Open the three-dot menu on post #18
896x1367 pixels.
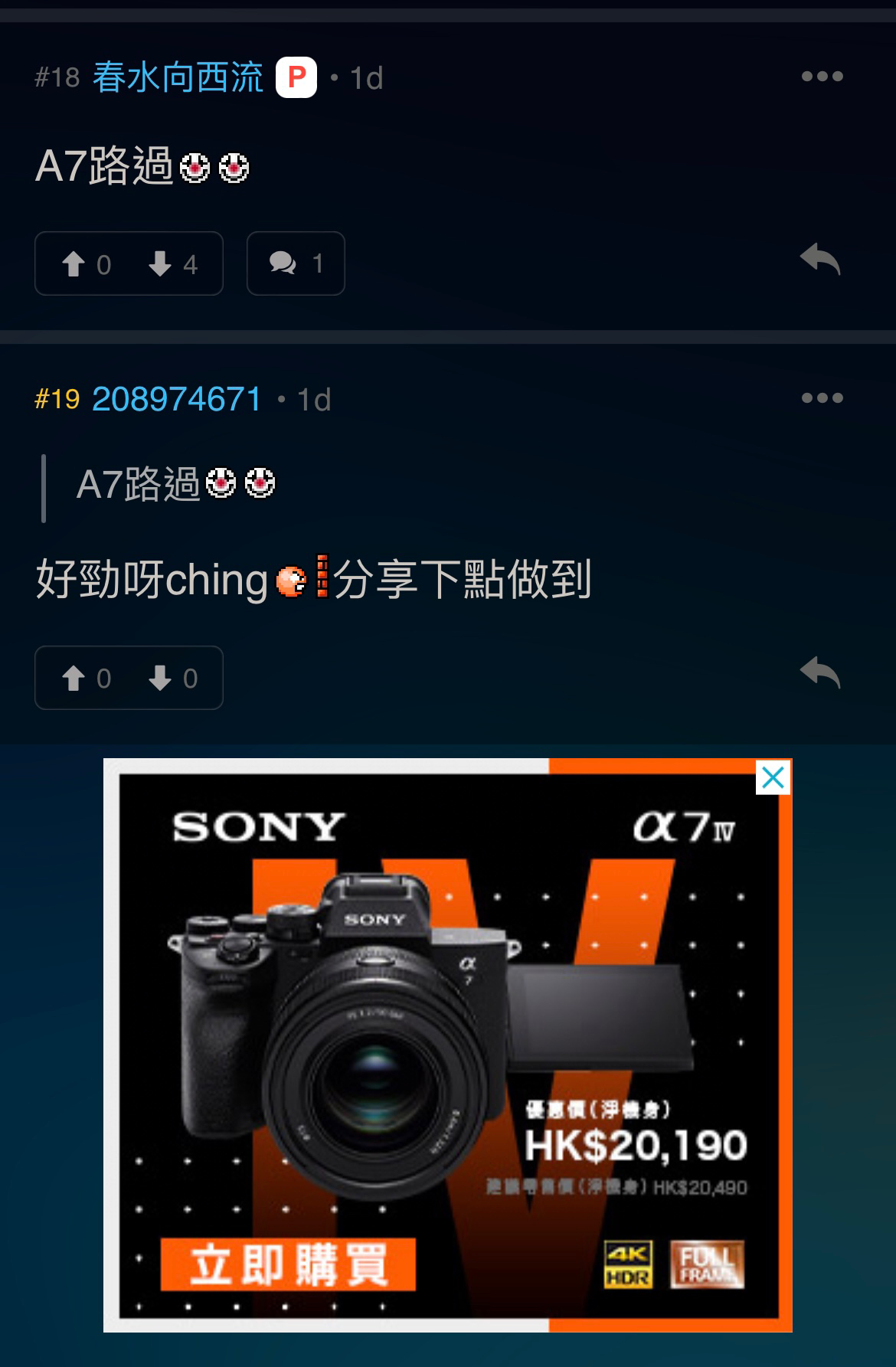click(823, 74)
